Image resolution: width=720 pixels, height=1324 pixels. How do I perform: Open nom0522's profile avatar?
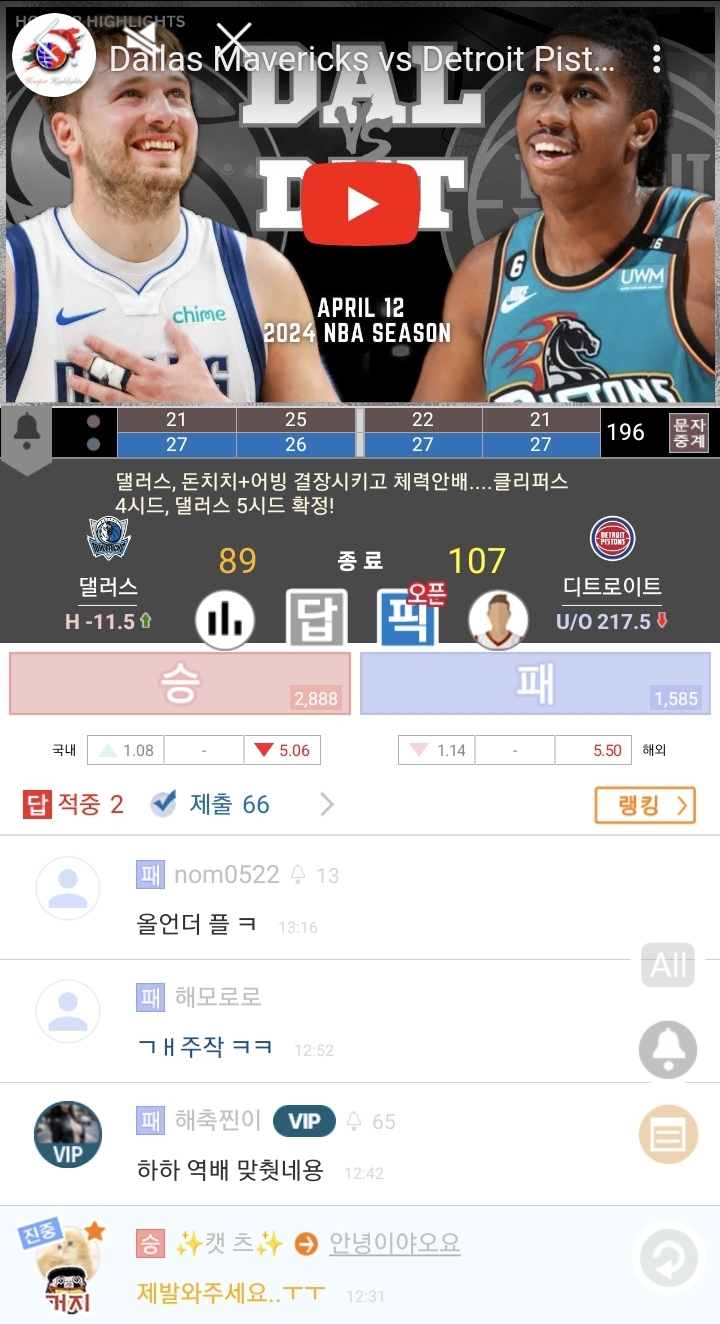pos(68,888)
